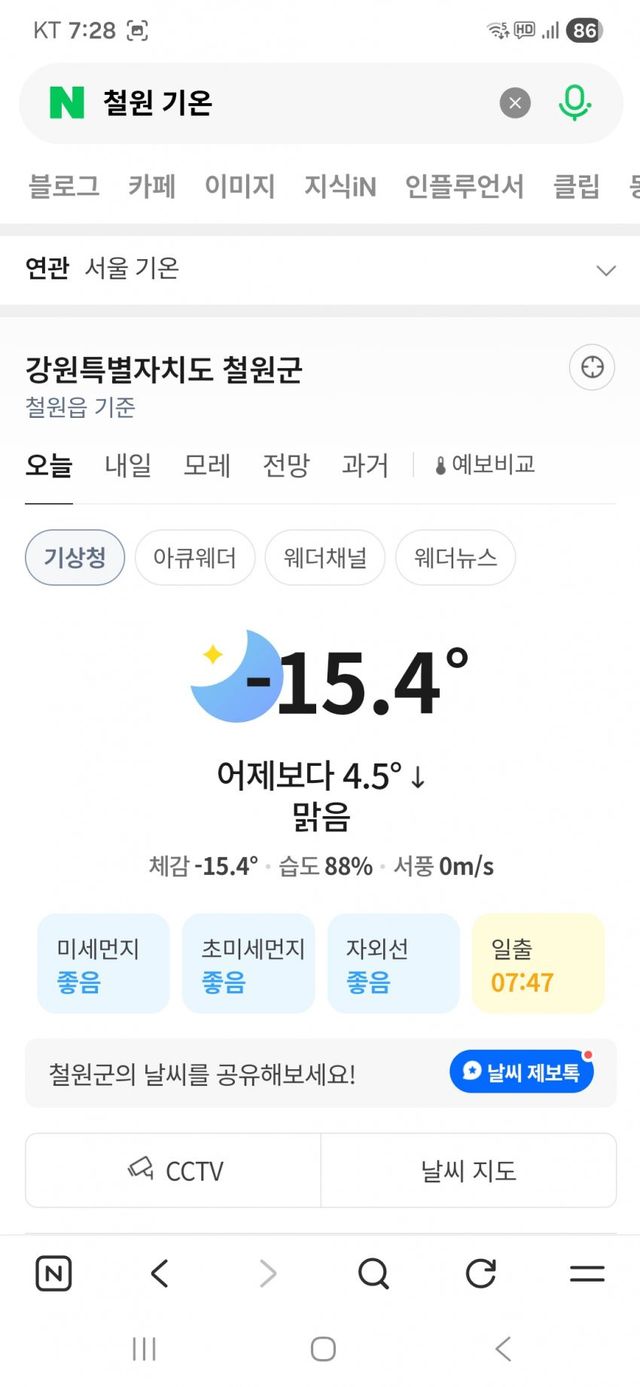Image resolution: width=640 pixels, height=1387 pixels.
Task: Open the 날씨 지도 weather map
Action: [x=468, y=1170]
